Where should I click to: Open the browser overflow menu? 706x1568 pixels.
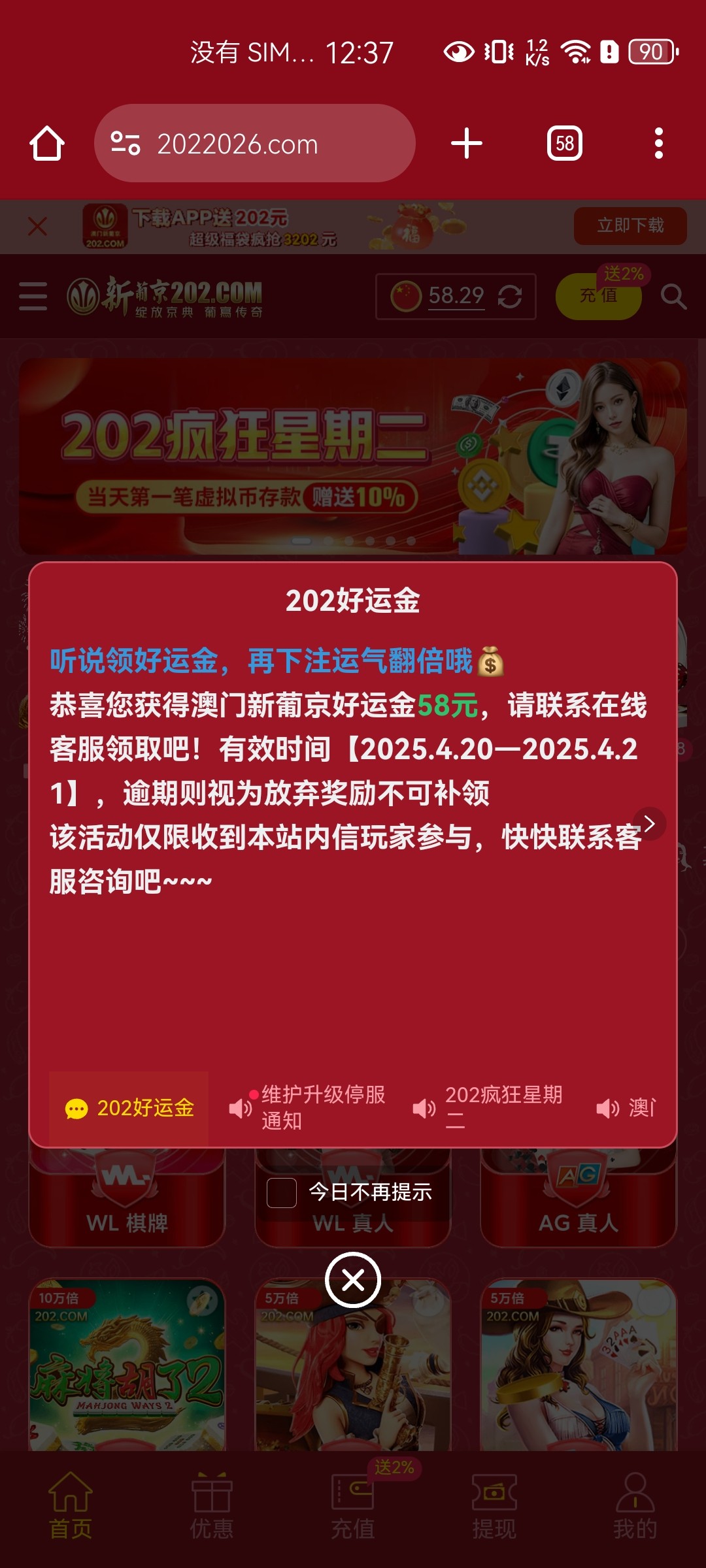click(x=659, y=143)
